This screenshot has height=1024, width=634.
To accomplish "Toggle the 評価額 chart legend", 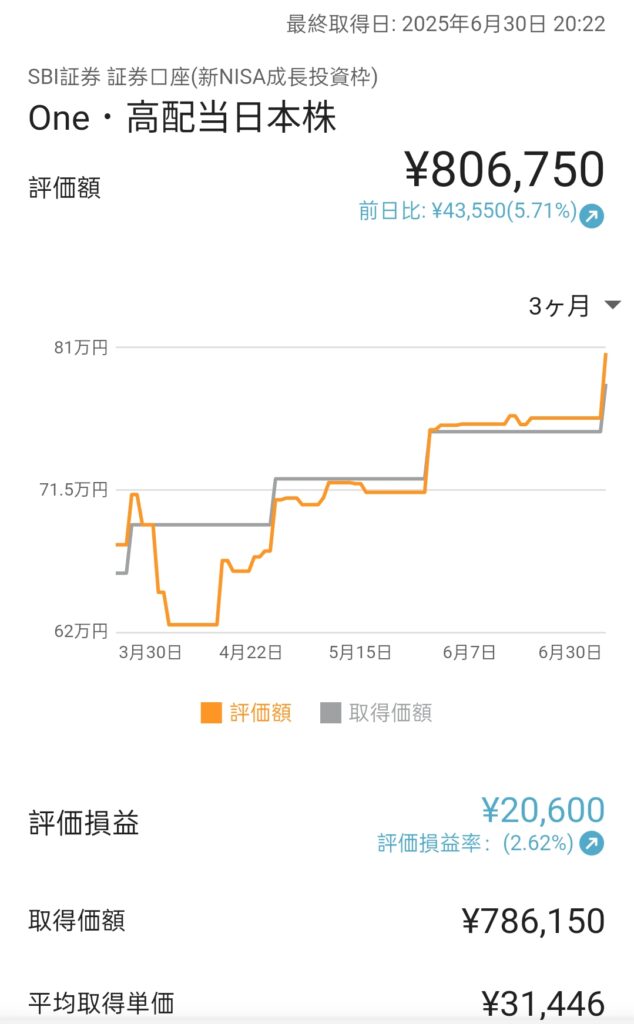I will point(246,712).
